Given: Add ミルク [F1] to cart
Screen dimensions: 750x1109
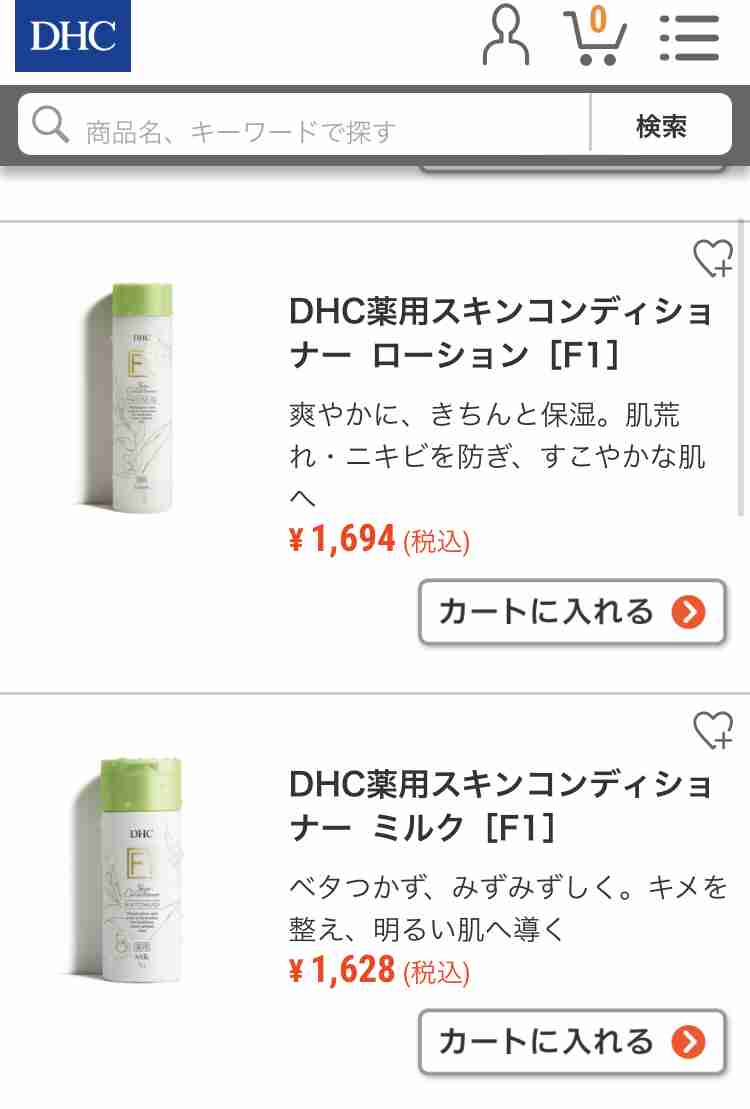Looking at the screenshot, I should pyautogui.click(x=571, y=1042).
